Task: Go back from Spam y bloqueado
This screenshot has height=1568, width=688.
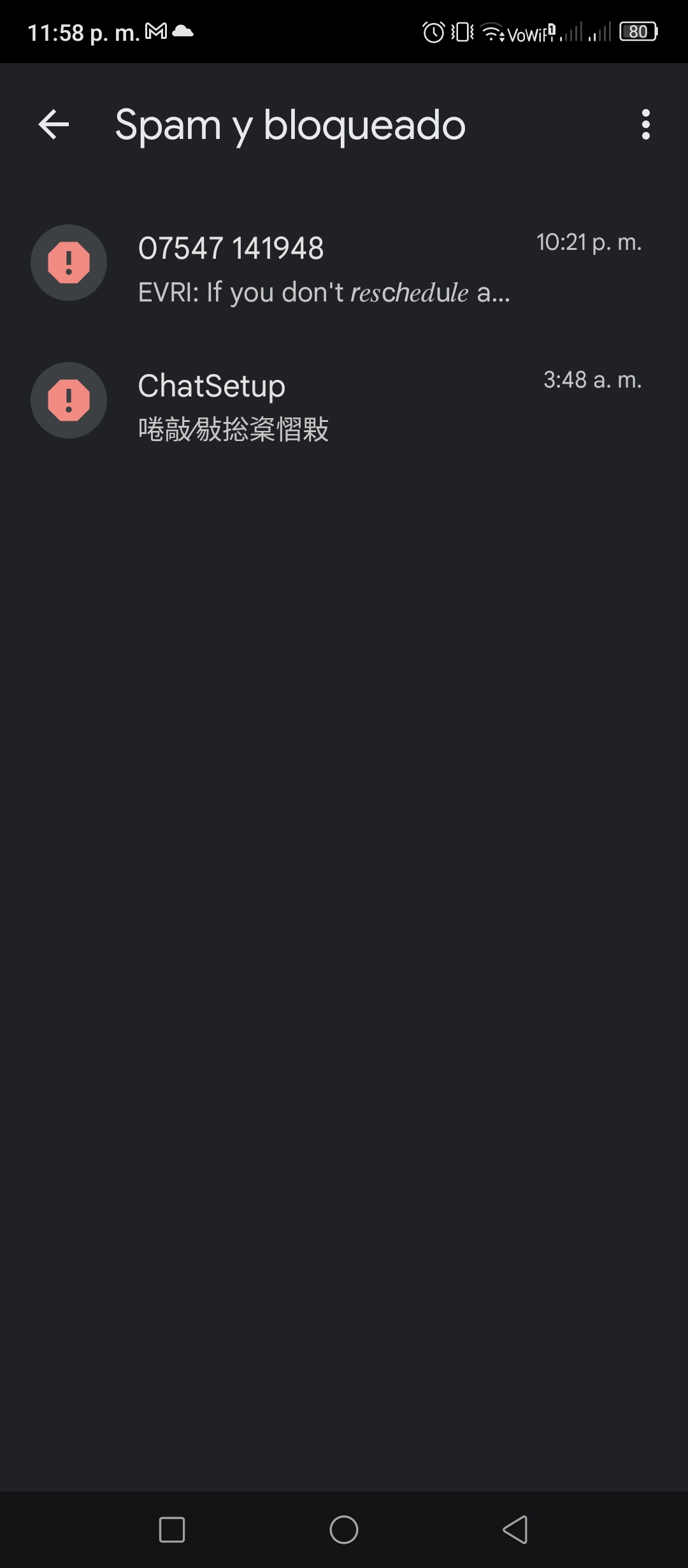Action: [x=54, y=124]
